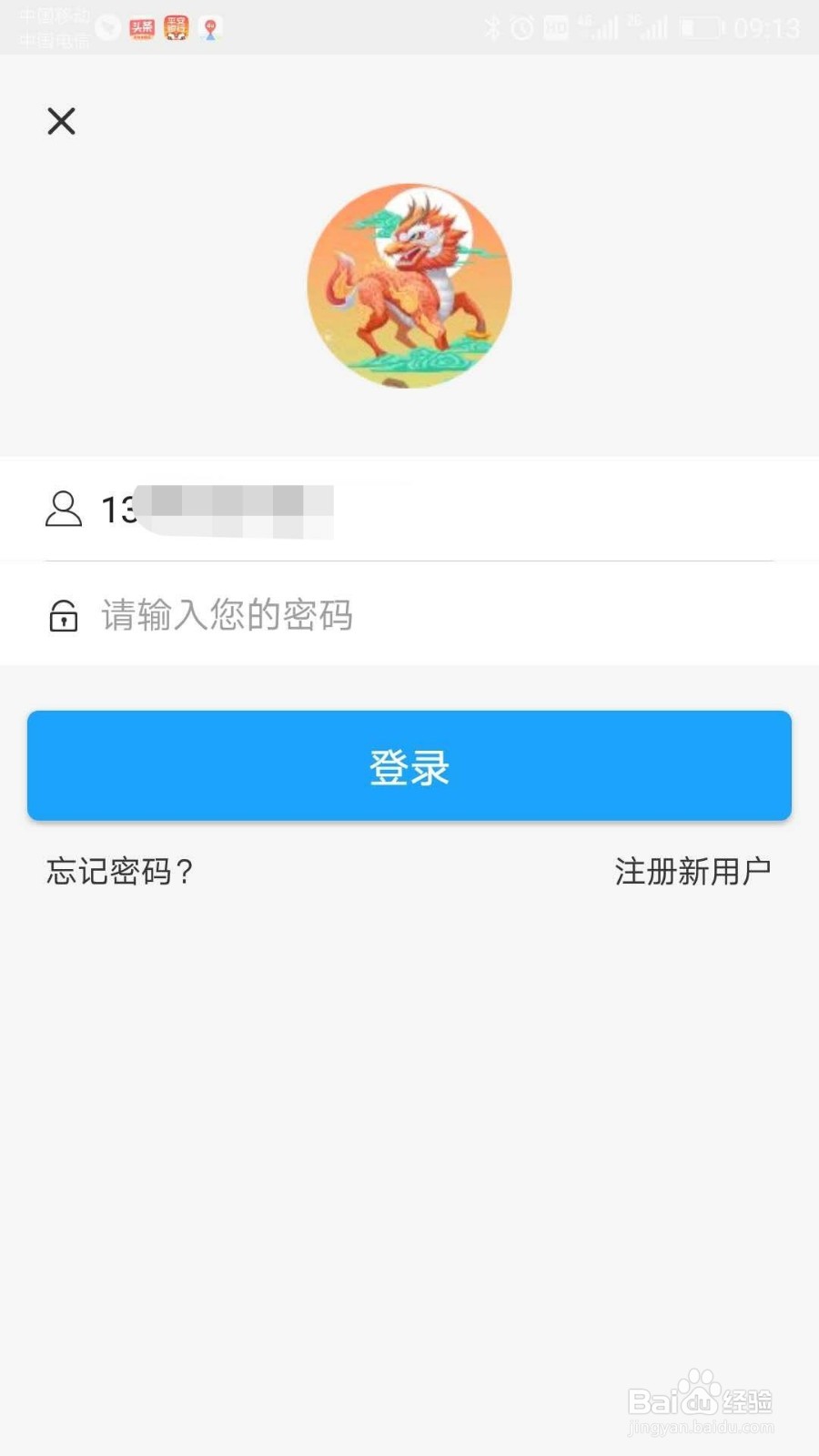Screen dimensions: 819x1456
Task: Click the user account icon beside phone number
Action: (64, 511)
